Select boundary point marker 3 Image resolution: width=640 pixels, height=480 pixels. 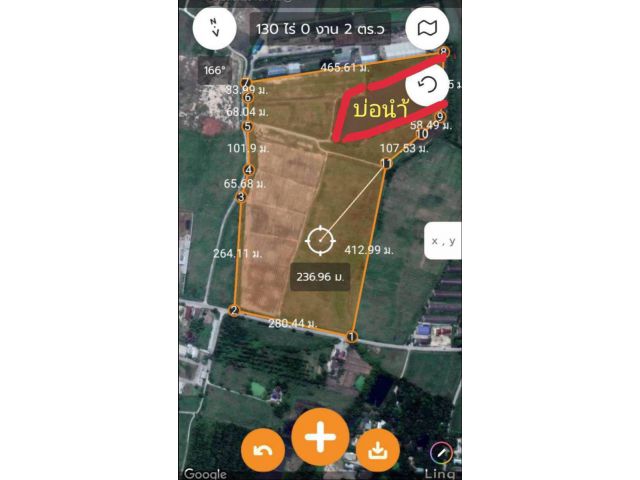[240, 196]
